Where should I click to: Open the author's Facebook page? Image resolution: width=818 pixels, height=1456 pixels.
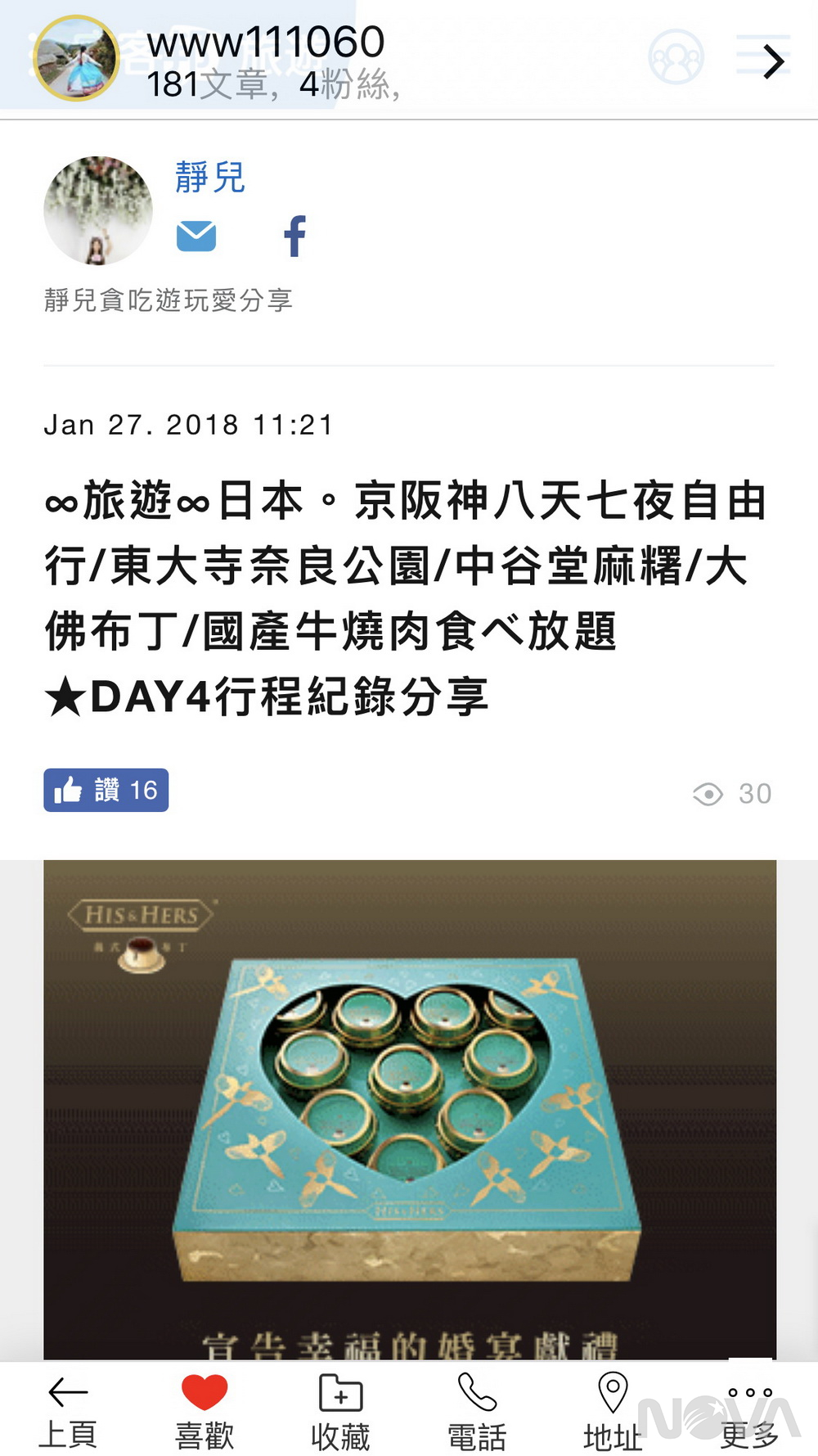pos(294,237)
